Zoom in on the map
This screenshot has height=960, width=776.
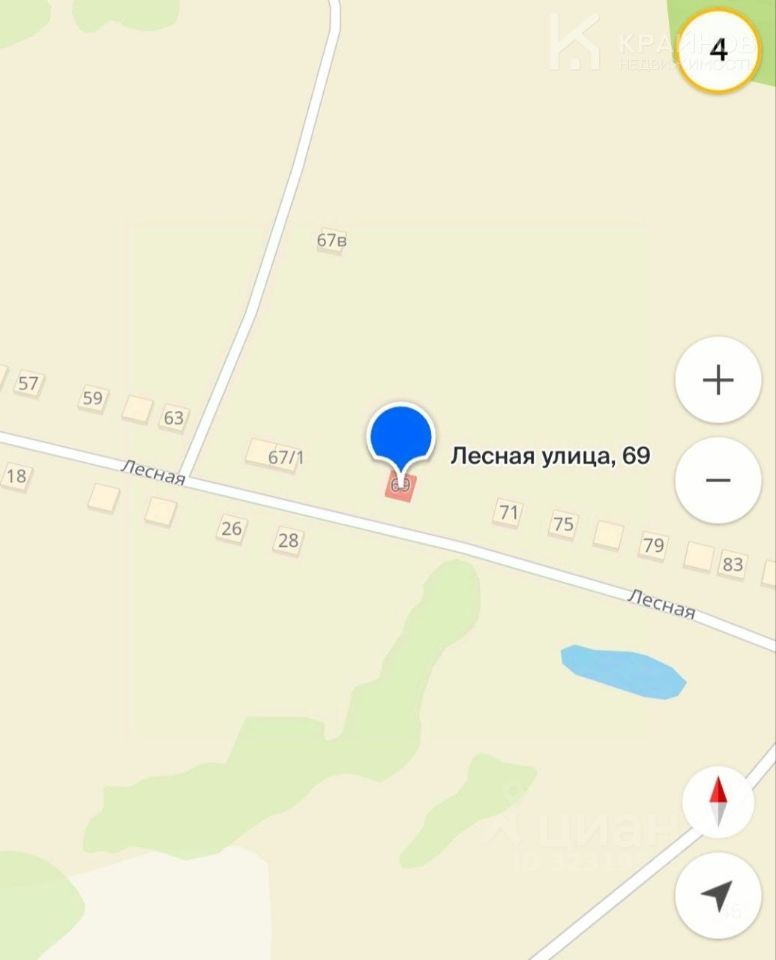tap(718, 380)
